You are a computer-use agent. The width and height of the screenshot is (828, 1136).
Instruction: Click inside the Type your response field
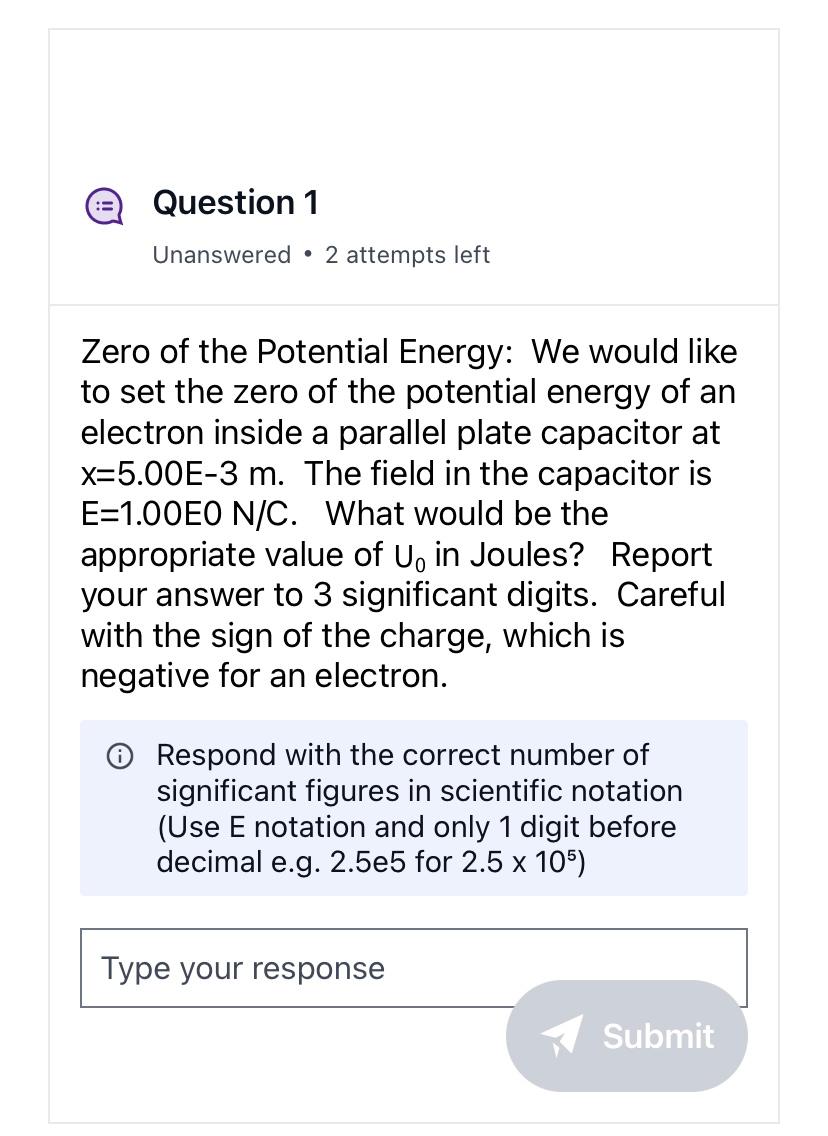coord(300,967)
